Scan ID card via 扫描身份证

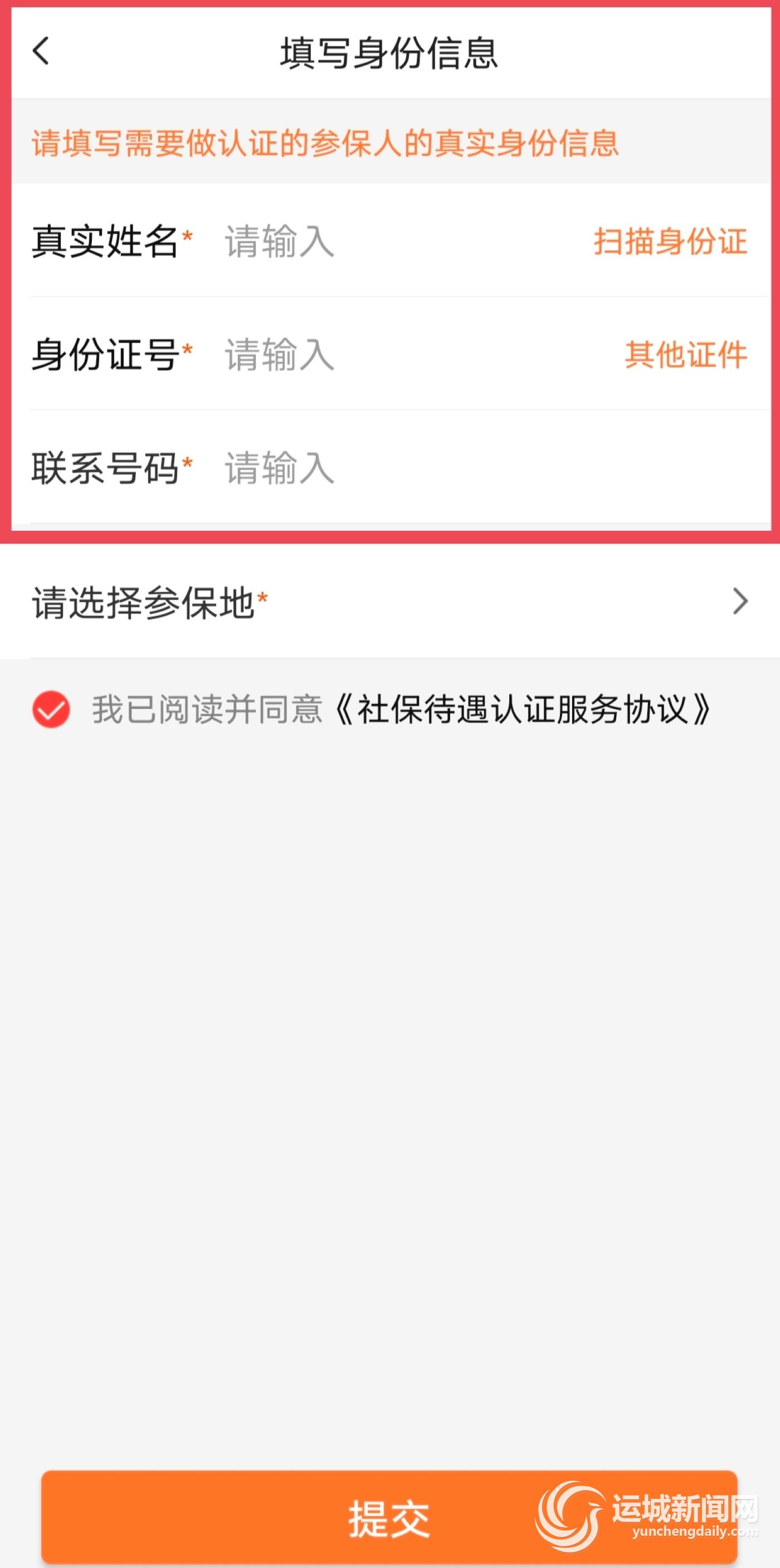click(x=670, y=242)
